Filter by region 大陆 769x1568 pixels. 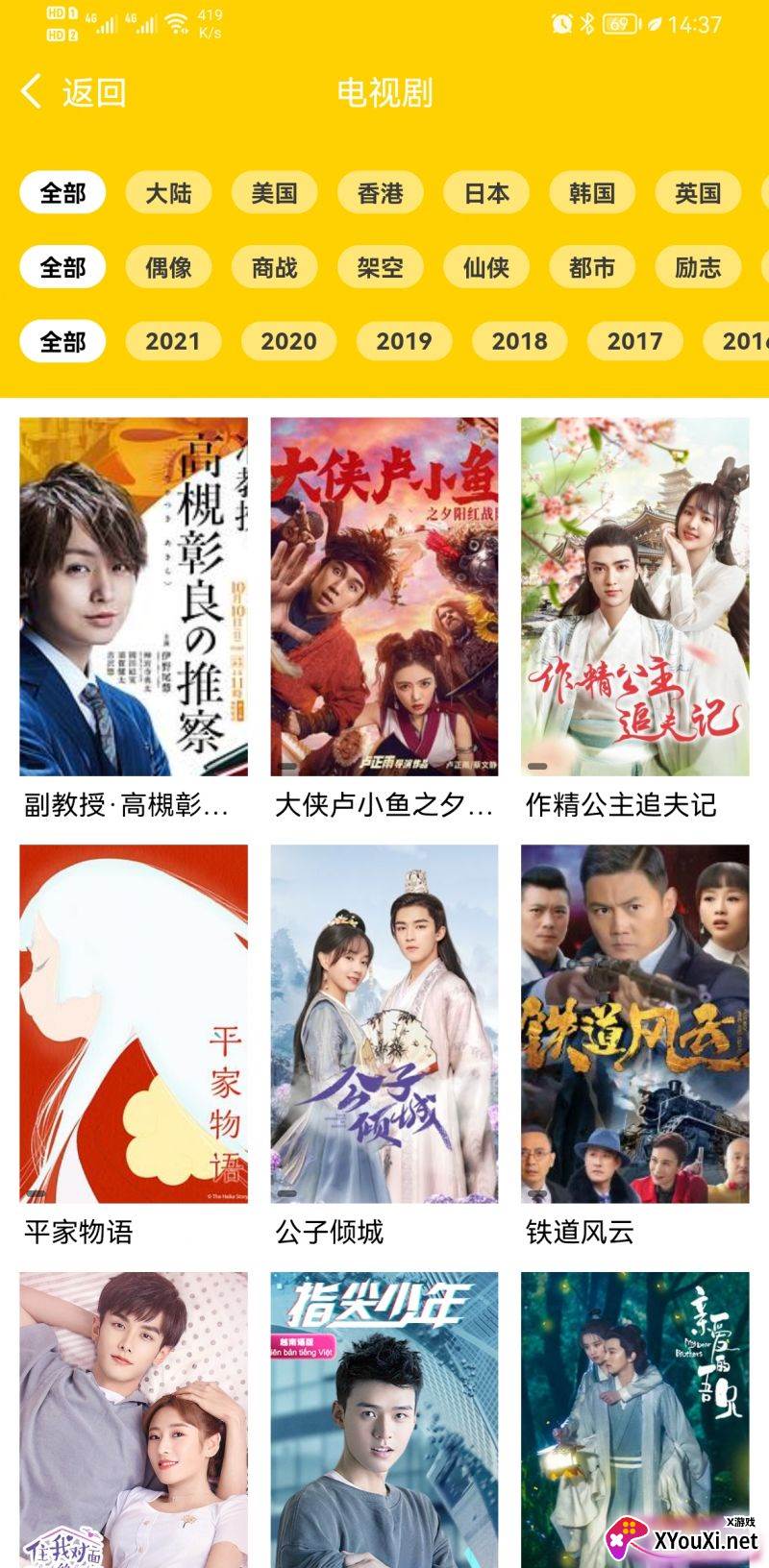point(168,193)
